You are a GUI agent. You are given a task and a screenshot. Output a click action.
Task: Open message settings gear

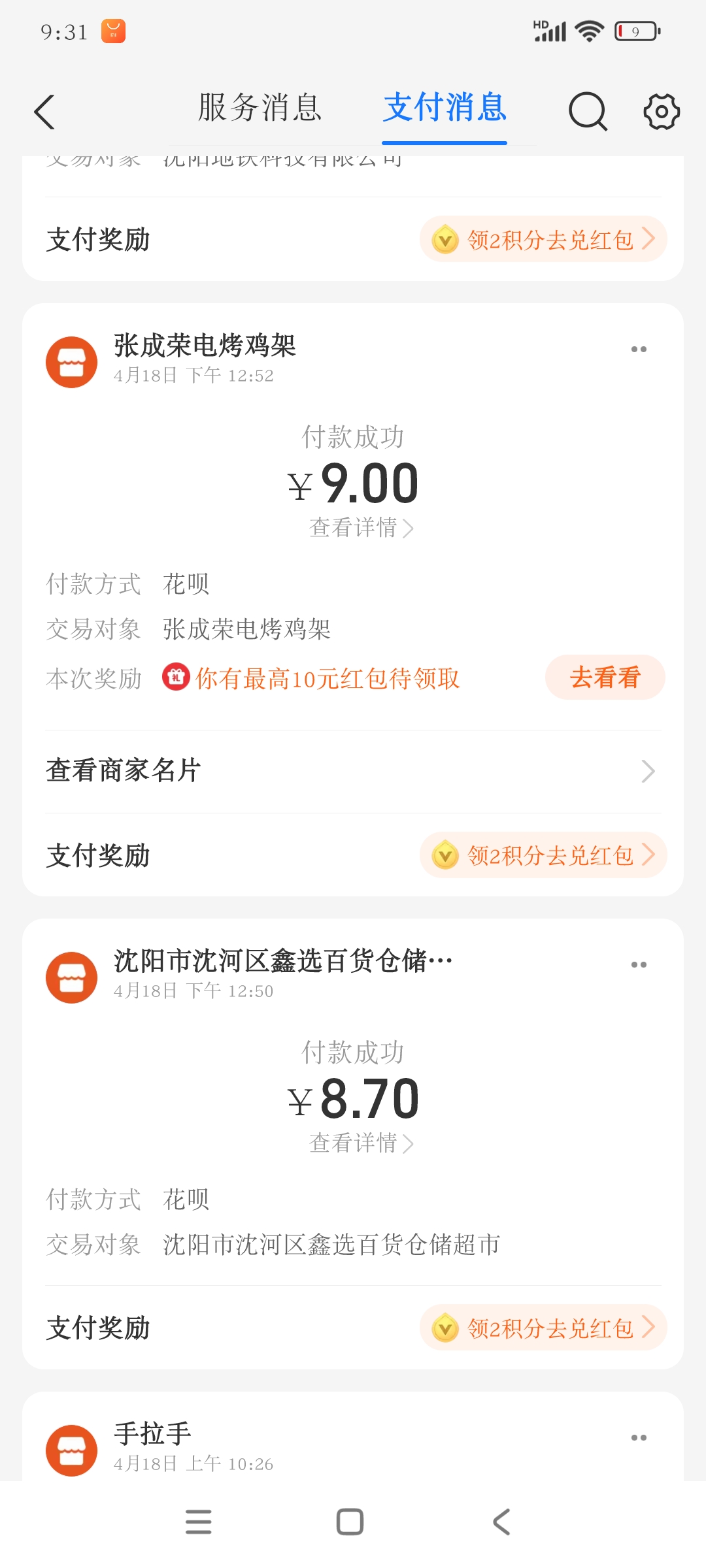[x=662, y=112]
